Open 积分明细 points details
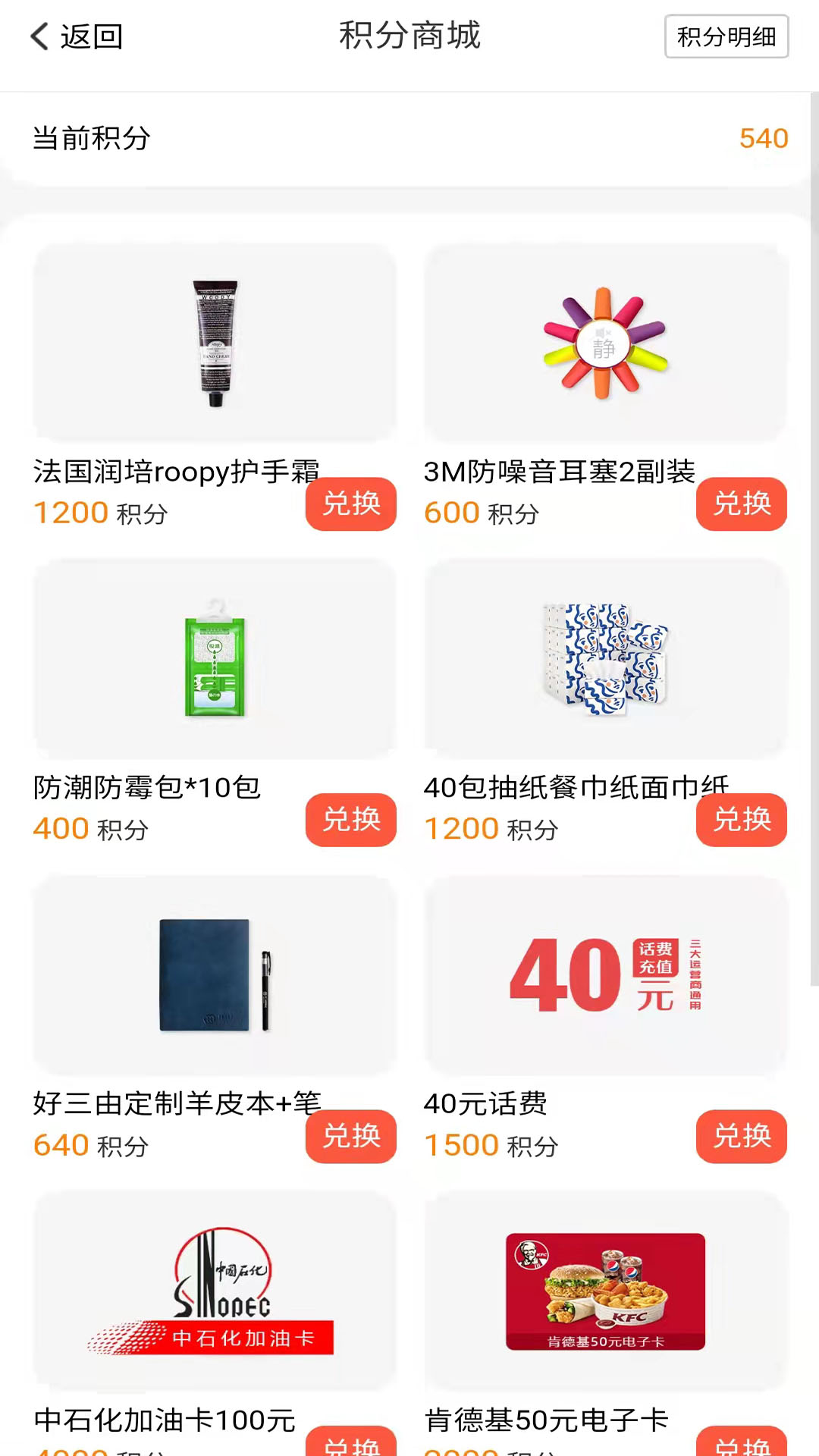This screenshot has width=819, height=1456. coord(726,36)
